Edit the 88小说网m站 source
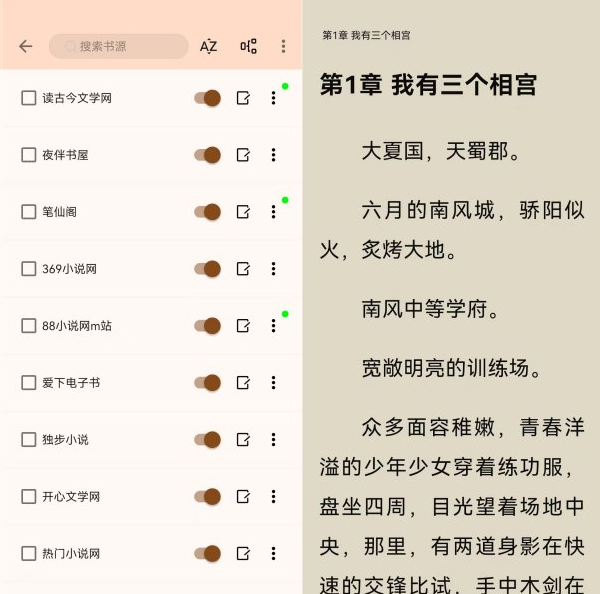 [242, 326]
